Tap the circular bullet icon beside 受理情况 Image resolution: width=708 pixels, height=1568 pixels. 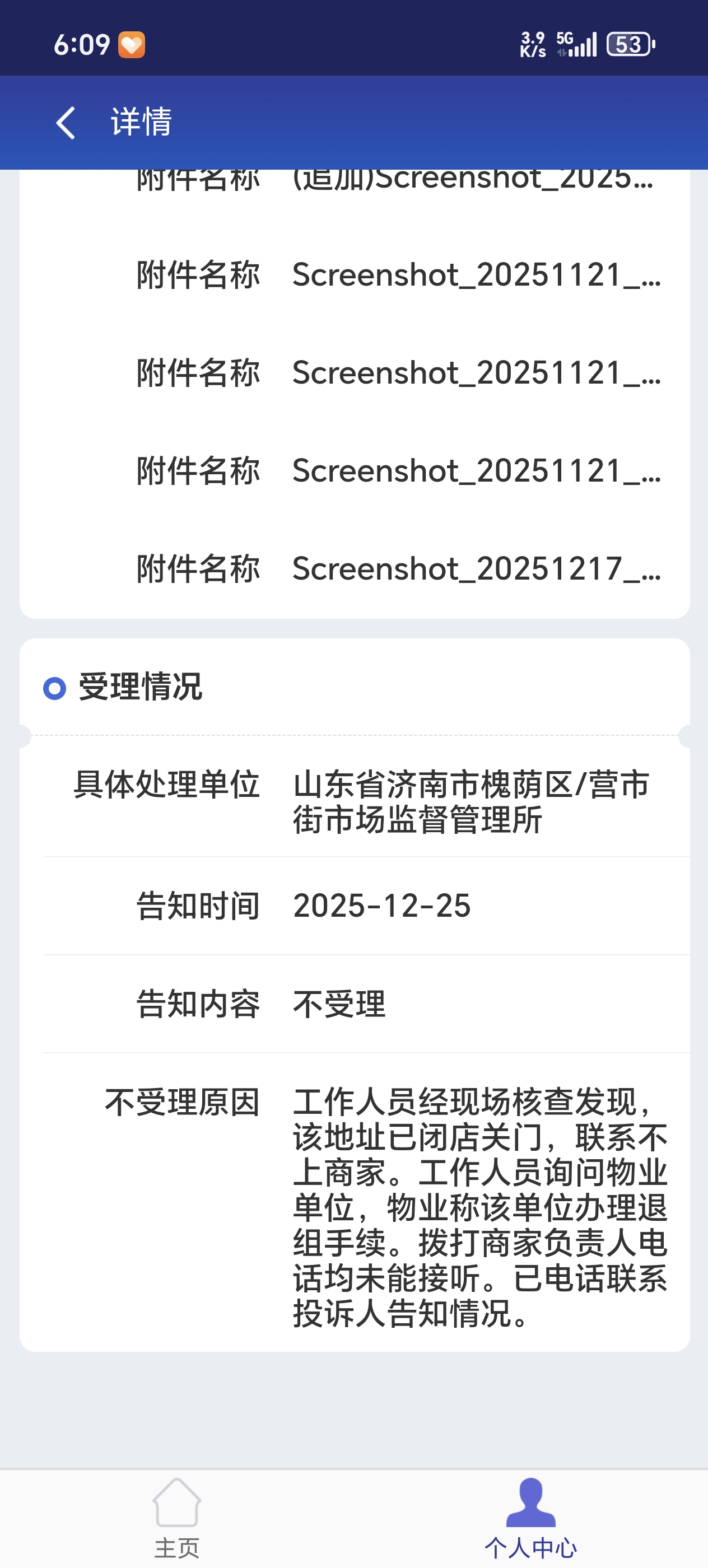point(55,688)
